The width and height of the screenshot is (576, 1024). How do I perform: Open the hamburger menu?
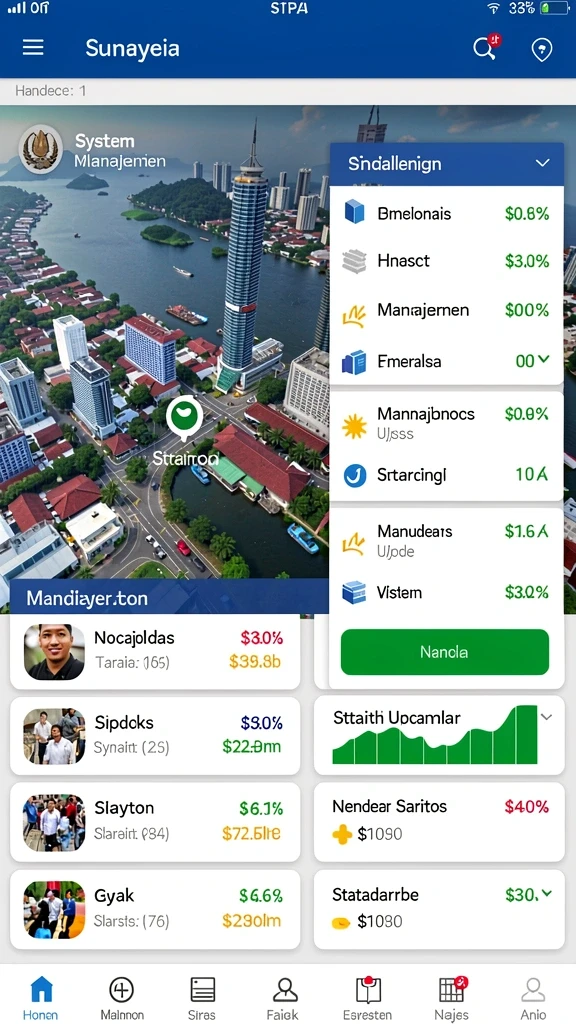coord(33,48)
